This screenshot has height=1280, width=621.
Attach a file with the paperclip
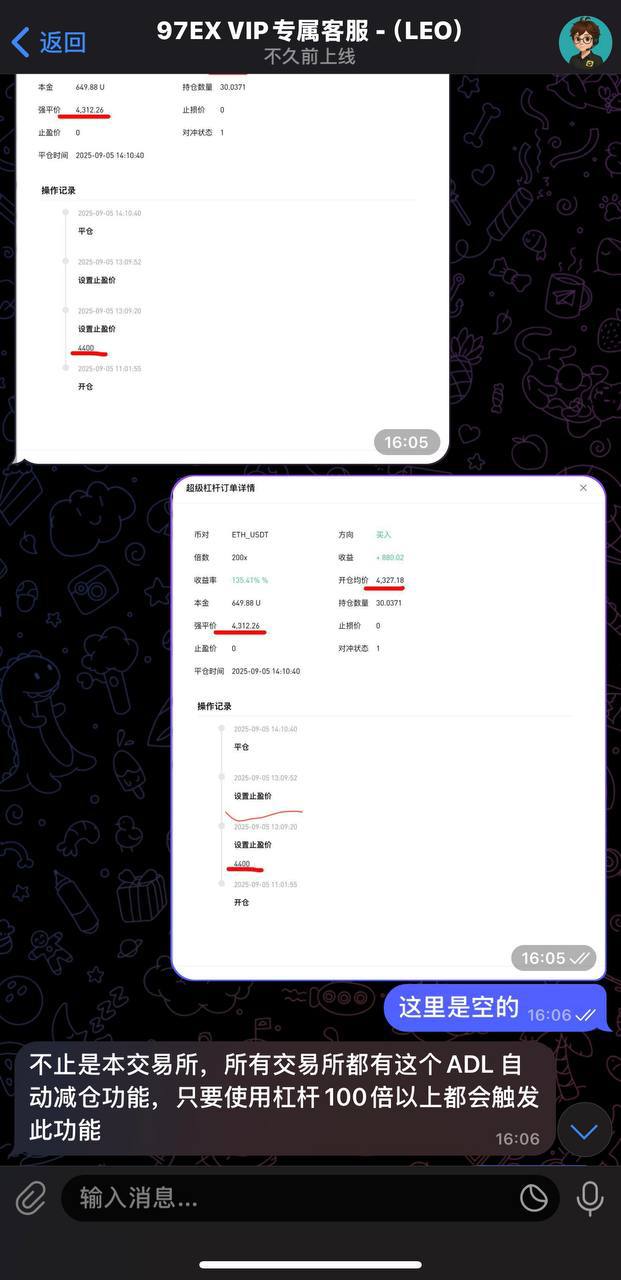coord(31,1197)
